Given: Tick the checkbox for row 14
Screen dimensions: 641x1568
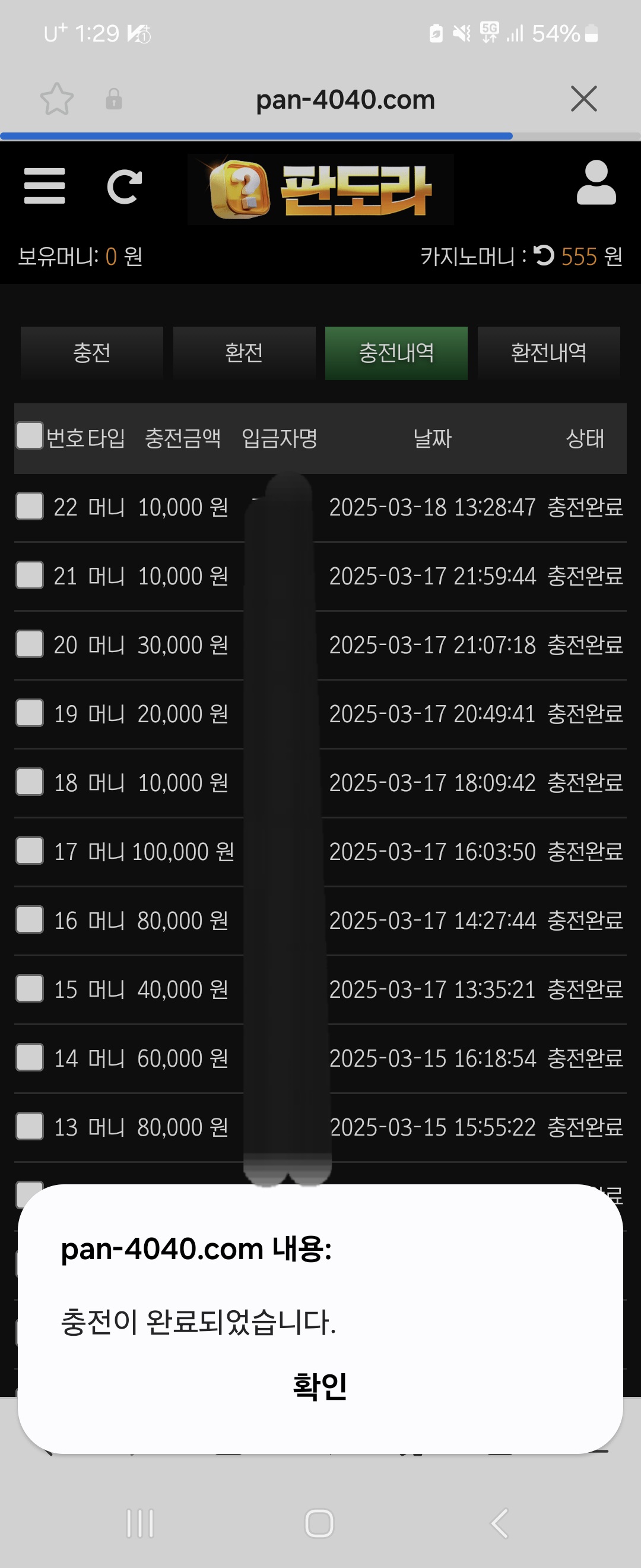Looking at the screenshot, I should (29, 1057).
